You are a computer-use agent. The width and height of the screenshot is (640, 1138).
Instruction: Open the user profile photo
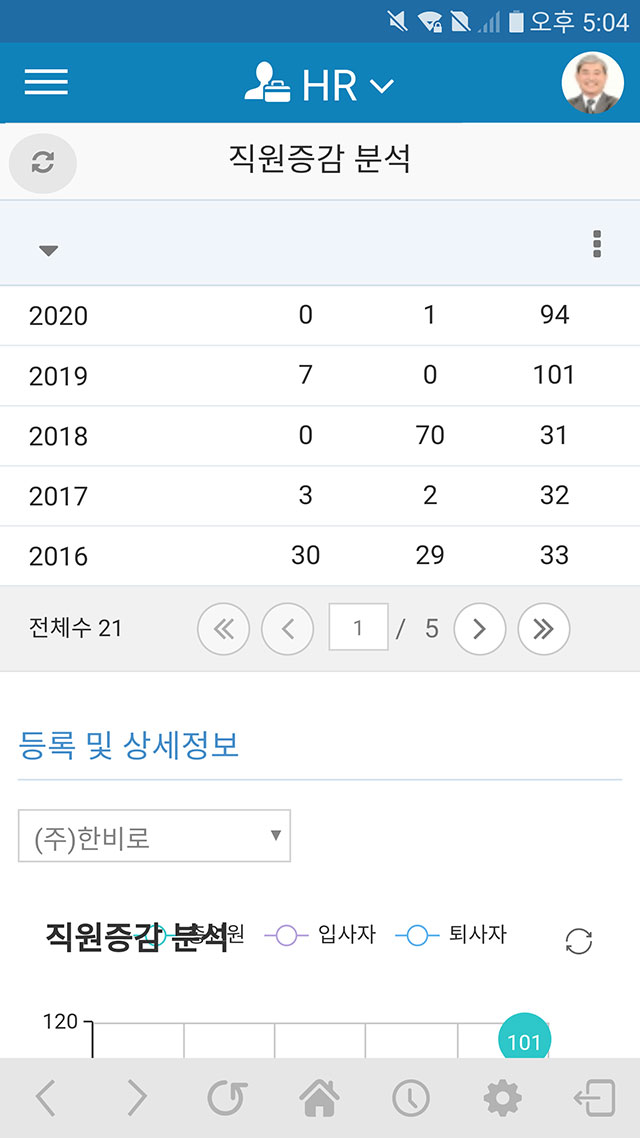point(592,82)
